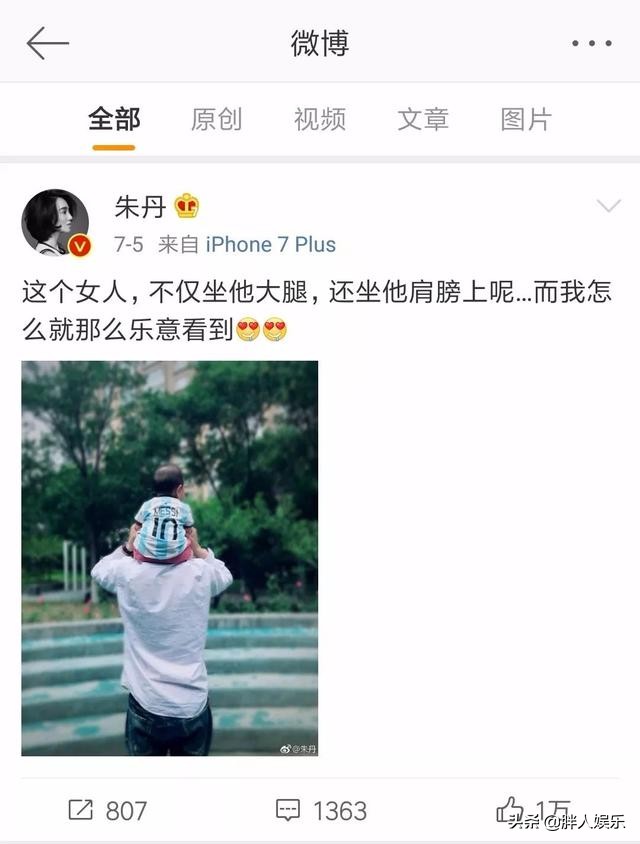Show the 图片 tab
This screenshot has width=640, height=844.
(x=526, y=120)
